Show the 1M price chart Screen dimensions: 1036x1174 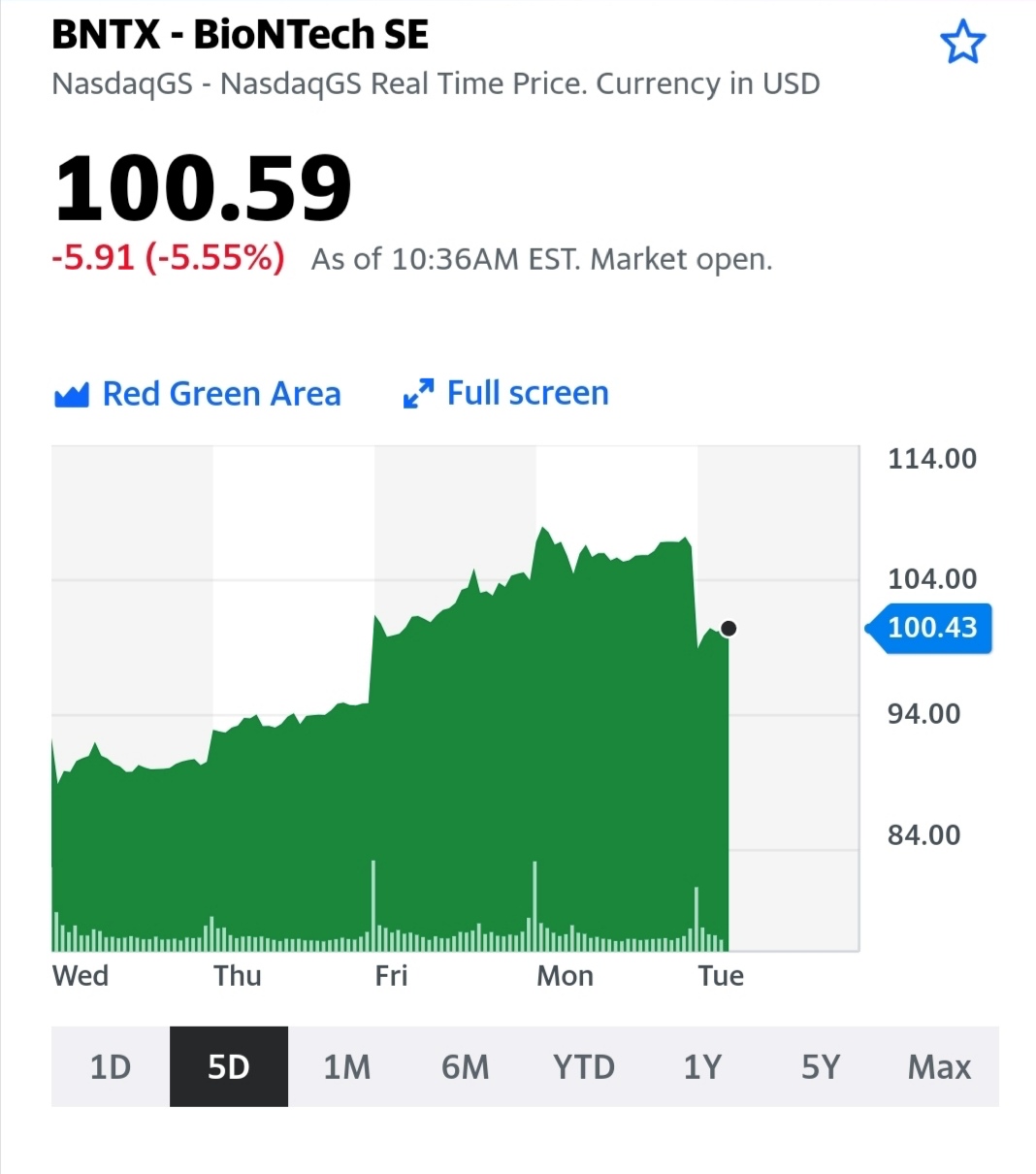pos(347,1067)
